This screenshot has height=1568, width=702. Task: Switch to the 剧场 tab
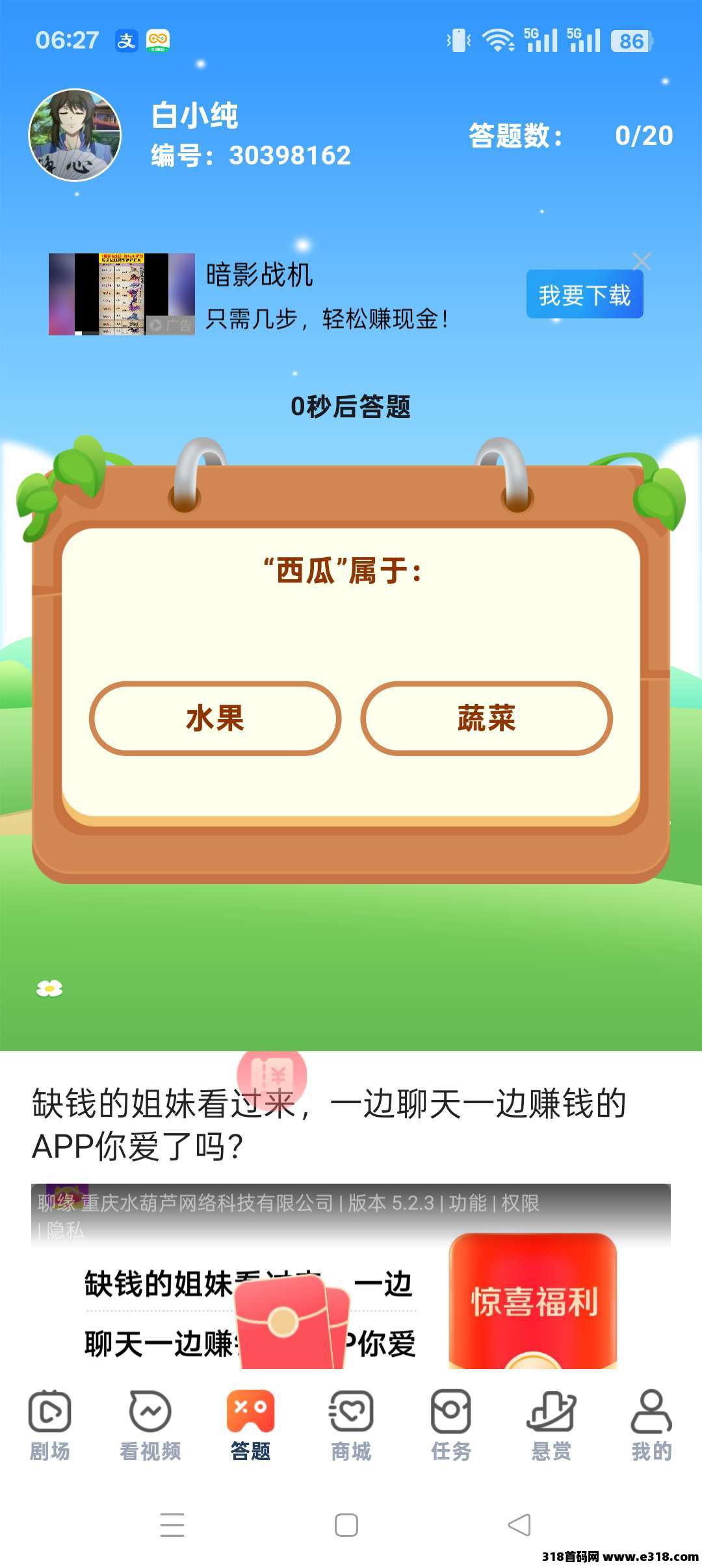(x=50, y=1424)
